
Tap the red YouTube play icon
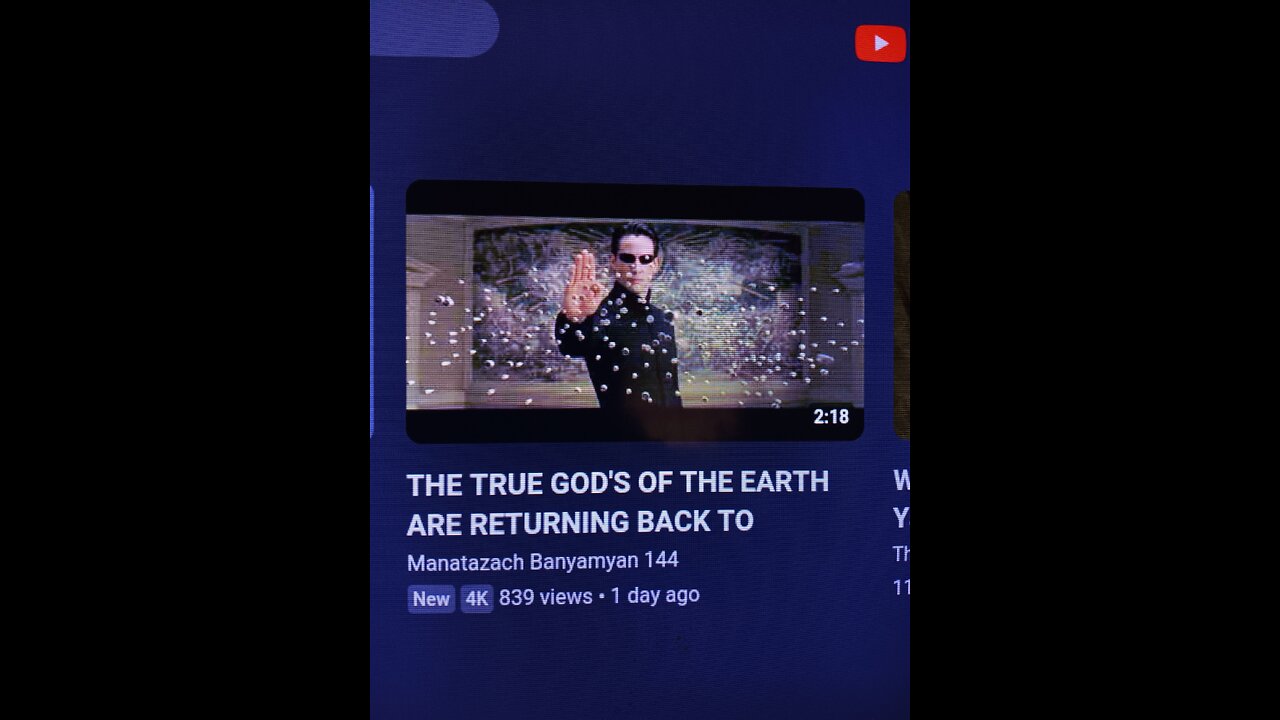(x=880, y=44)
